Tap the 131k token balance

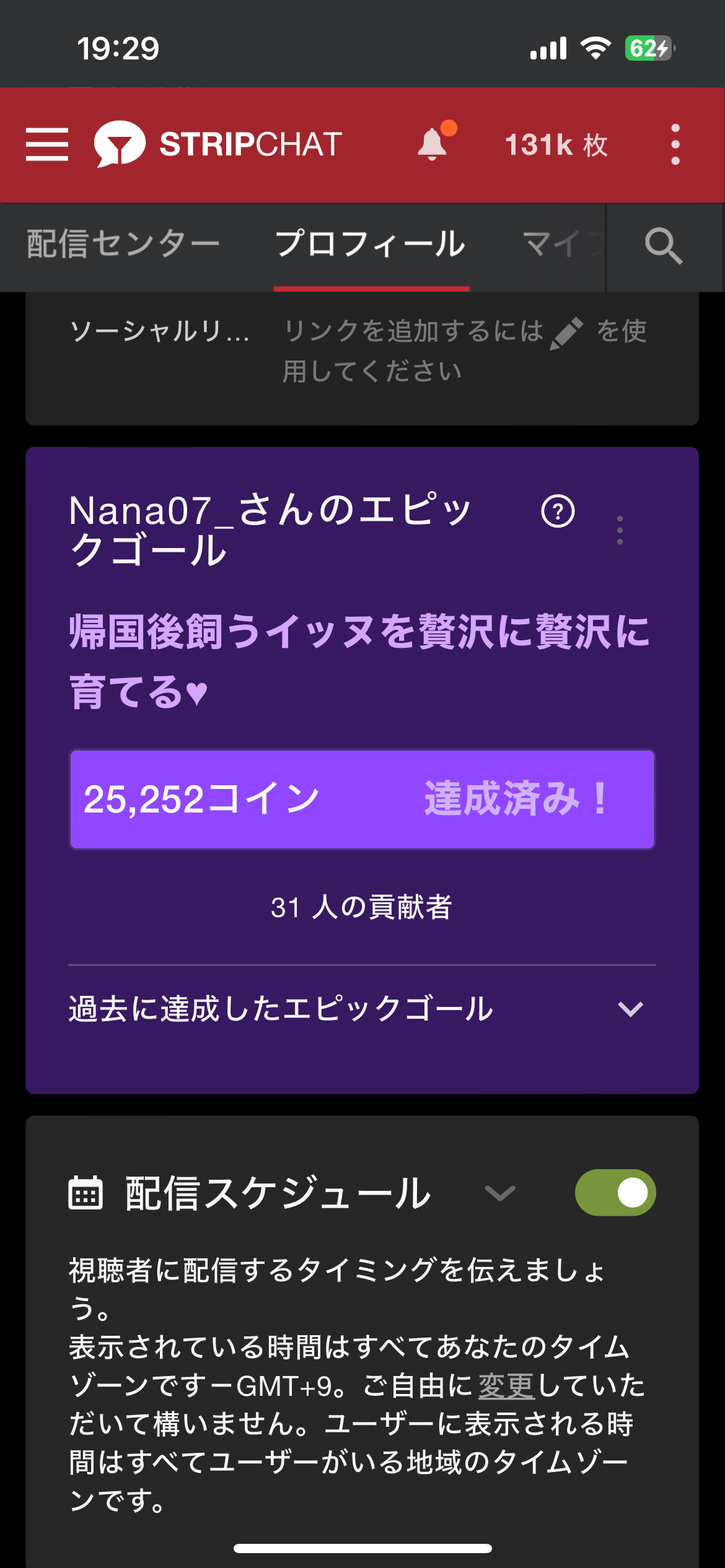click(x=556, y=145)
